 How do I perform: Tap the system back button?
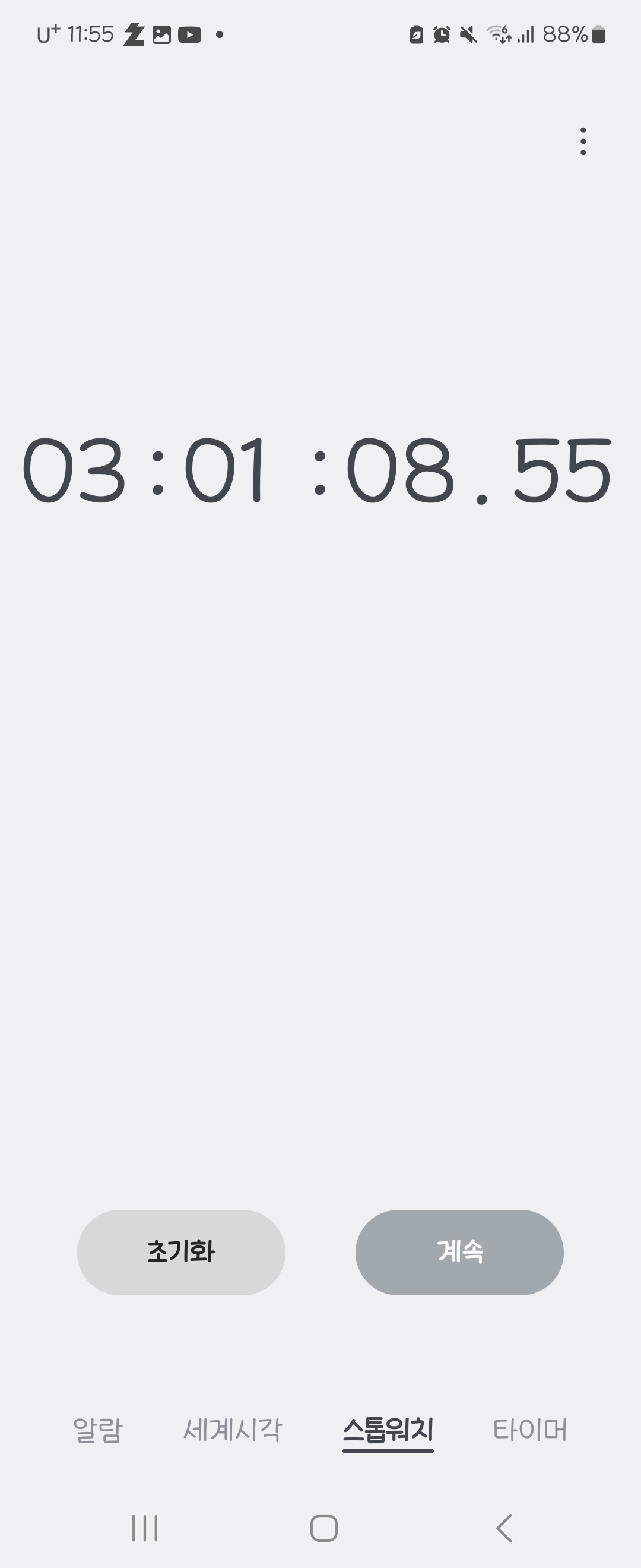504,1528
